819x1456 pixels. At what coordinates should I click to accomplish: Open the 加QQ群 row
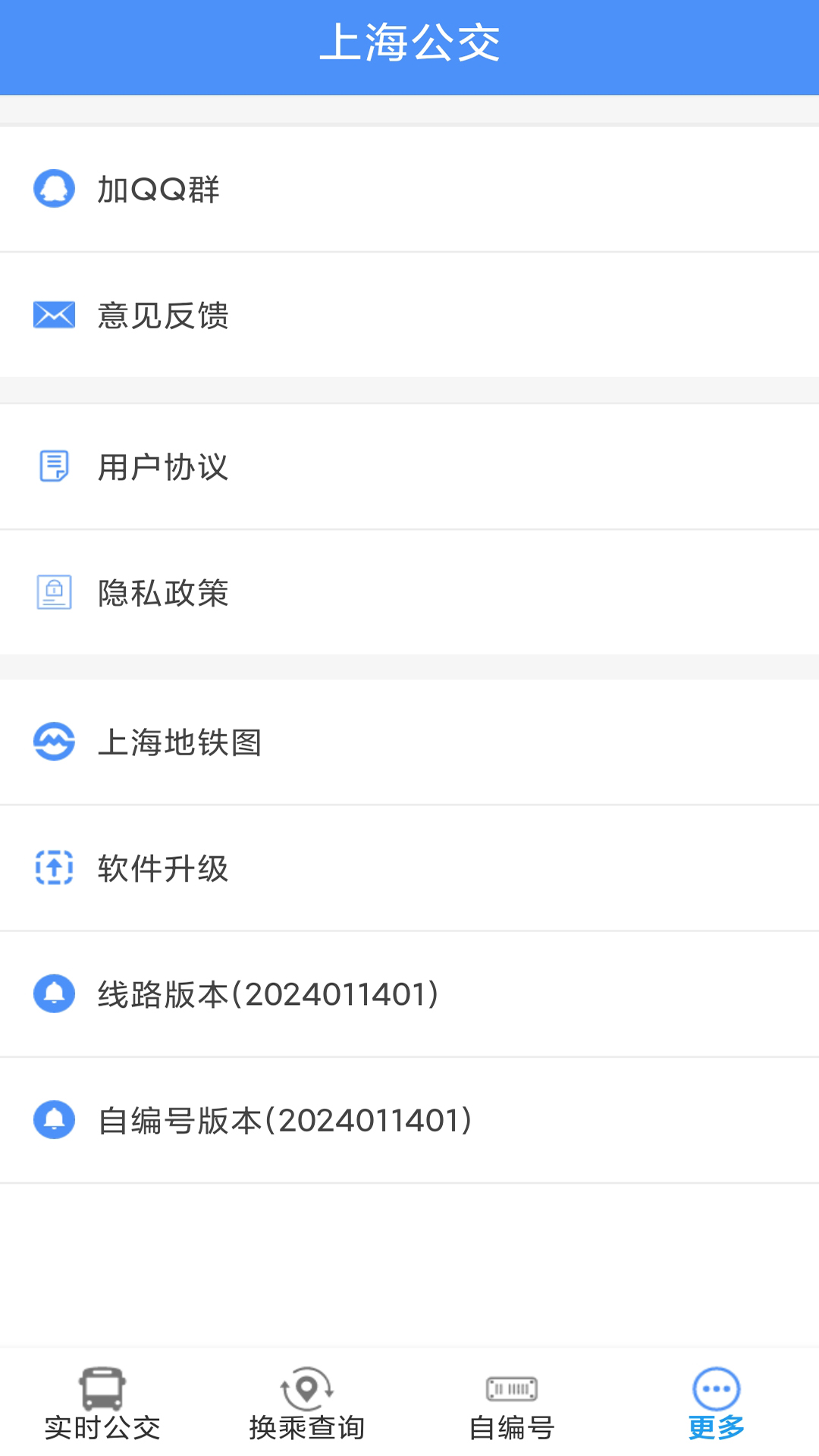click(x=409, y=190)
